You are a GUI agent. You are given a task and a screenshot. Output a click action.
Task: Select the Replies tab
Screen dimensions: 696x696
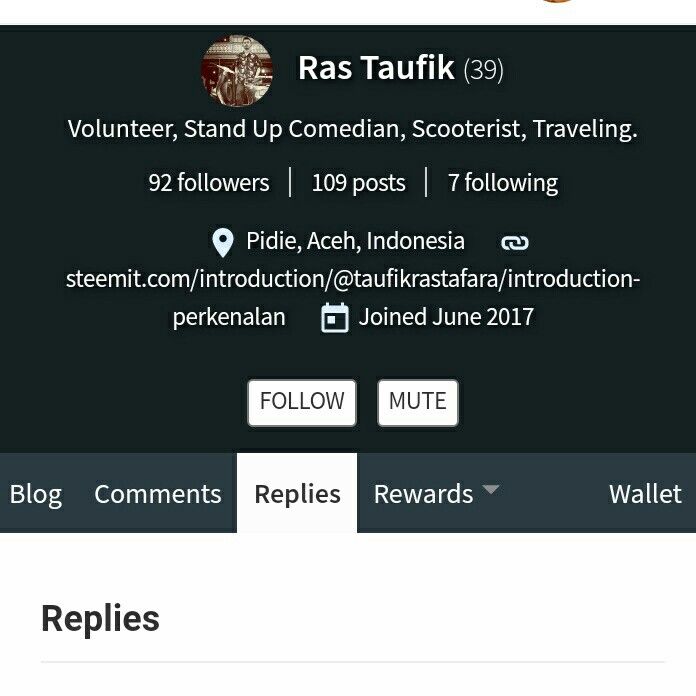[297, 494]
